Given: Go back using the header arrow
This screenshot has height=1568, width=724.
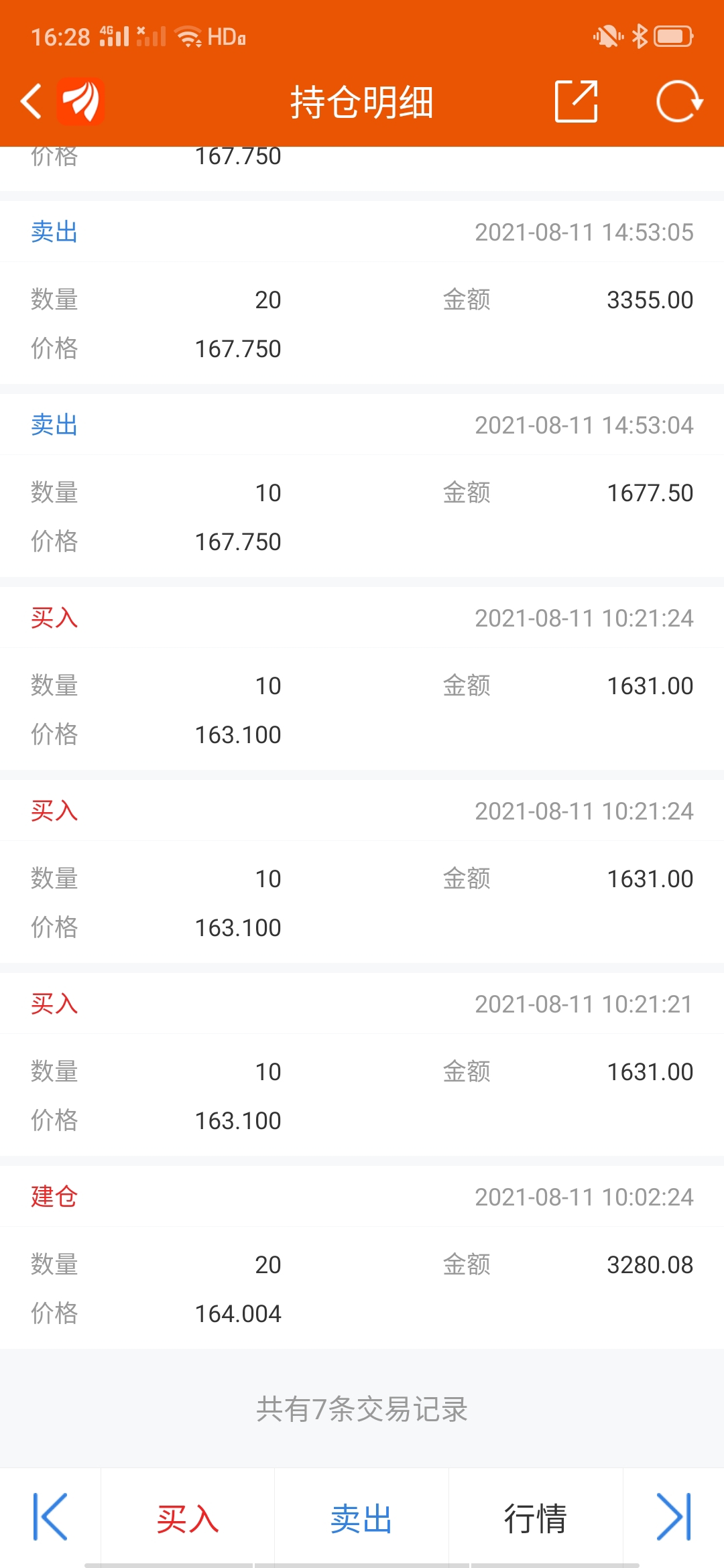Looking at the screenshot, I should click(32, 102).
